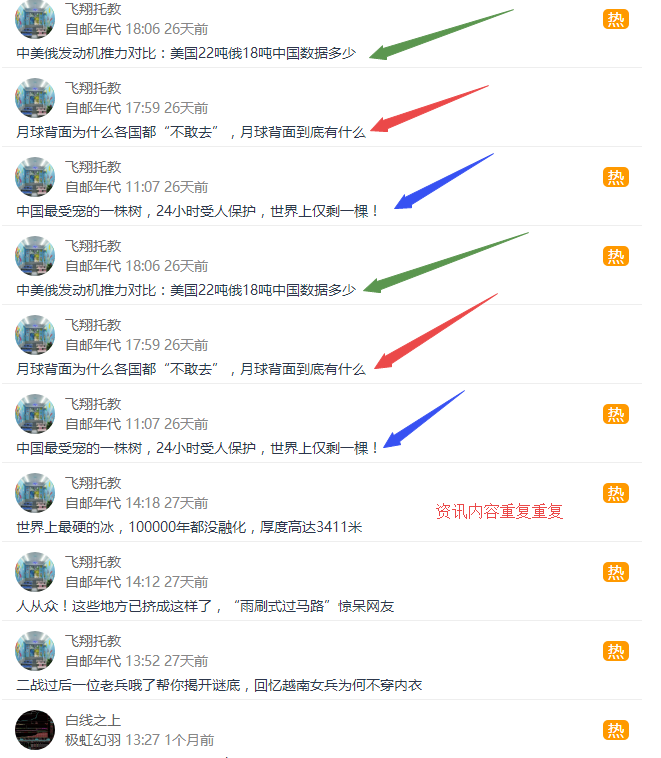Open the article 二战过后一位老兵

[x=219, y=685]
